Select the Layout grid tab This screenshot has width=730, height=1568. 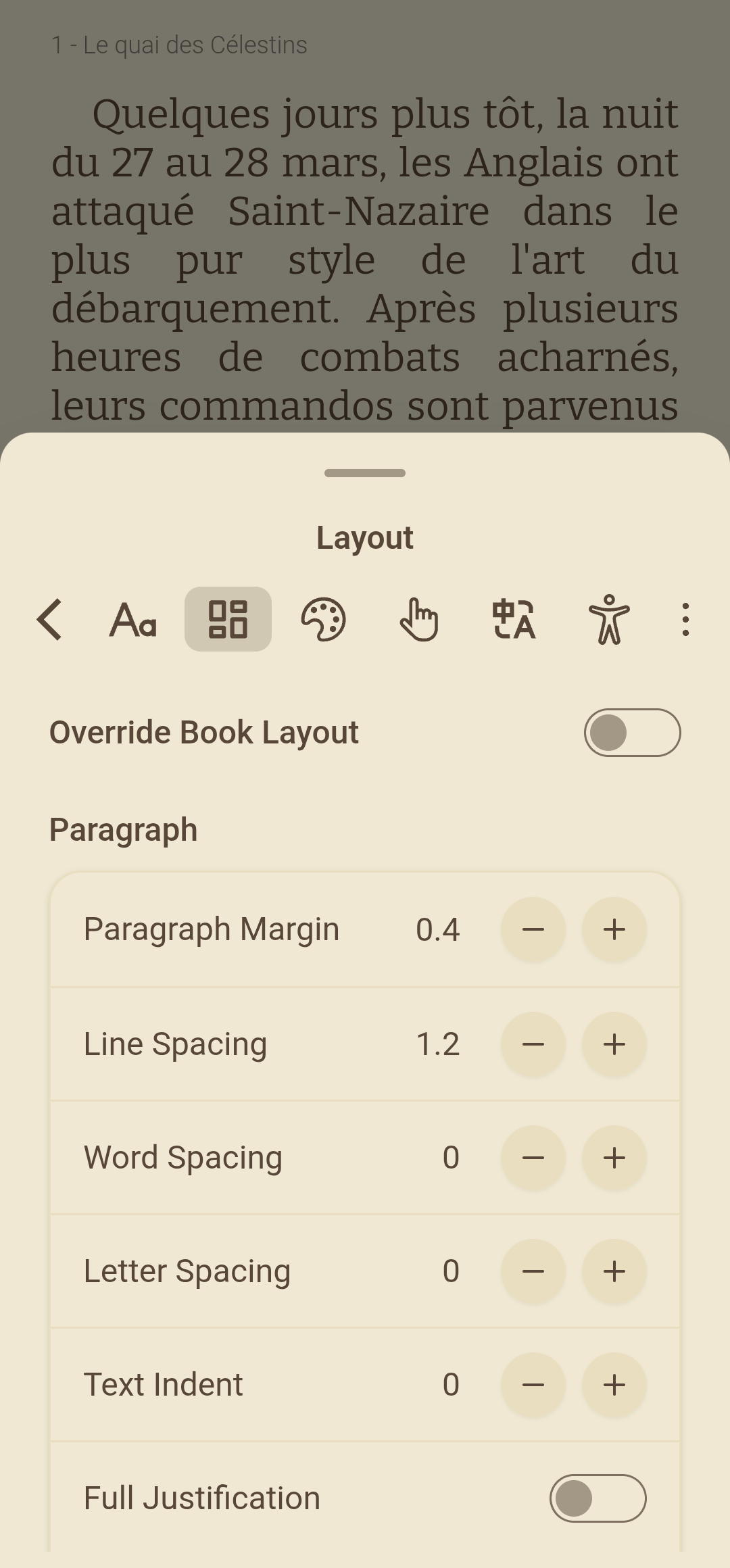tap(228, 619)
